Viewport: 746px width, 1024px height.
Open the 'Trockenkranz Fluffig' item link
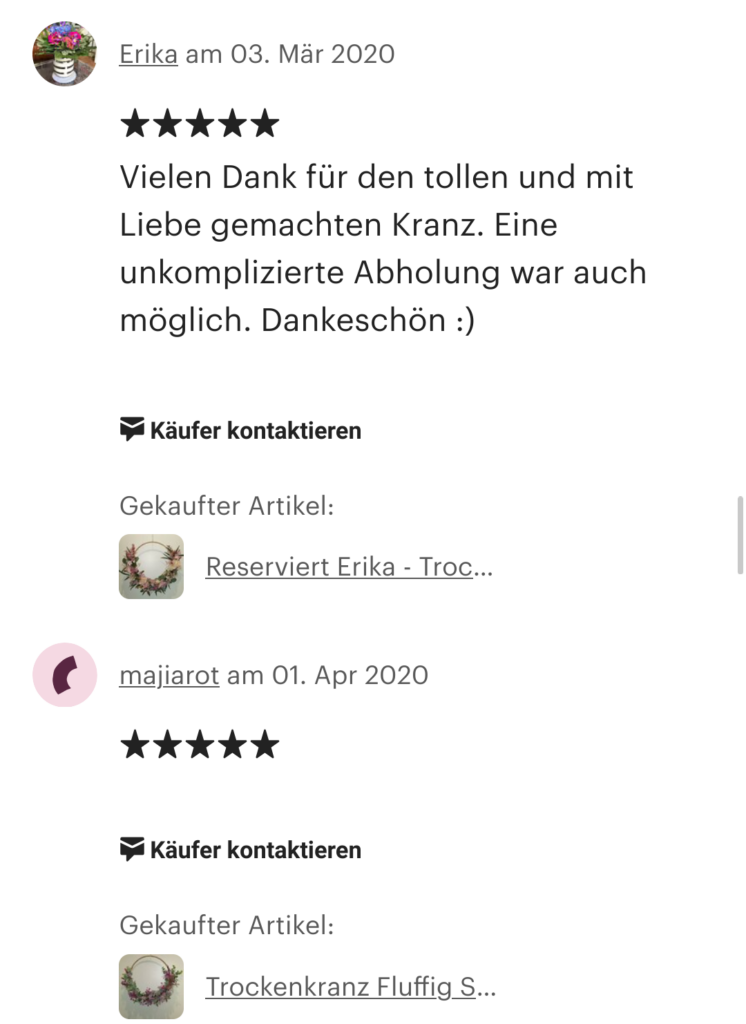[350, 987]
